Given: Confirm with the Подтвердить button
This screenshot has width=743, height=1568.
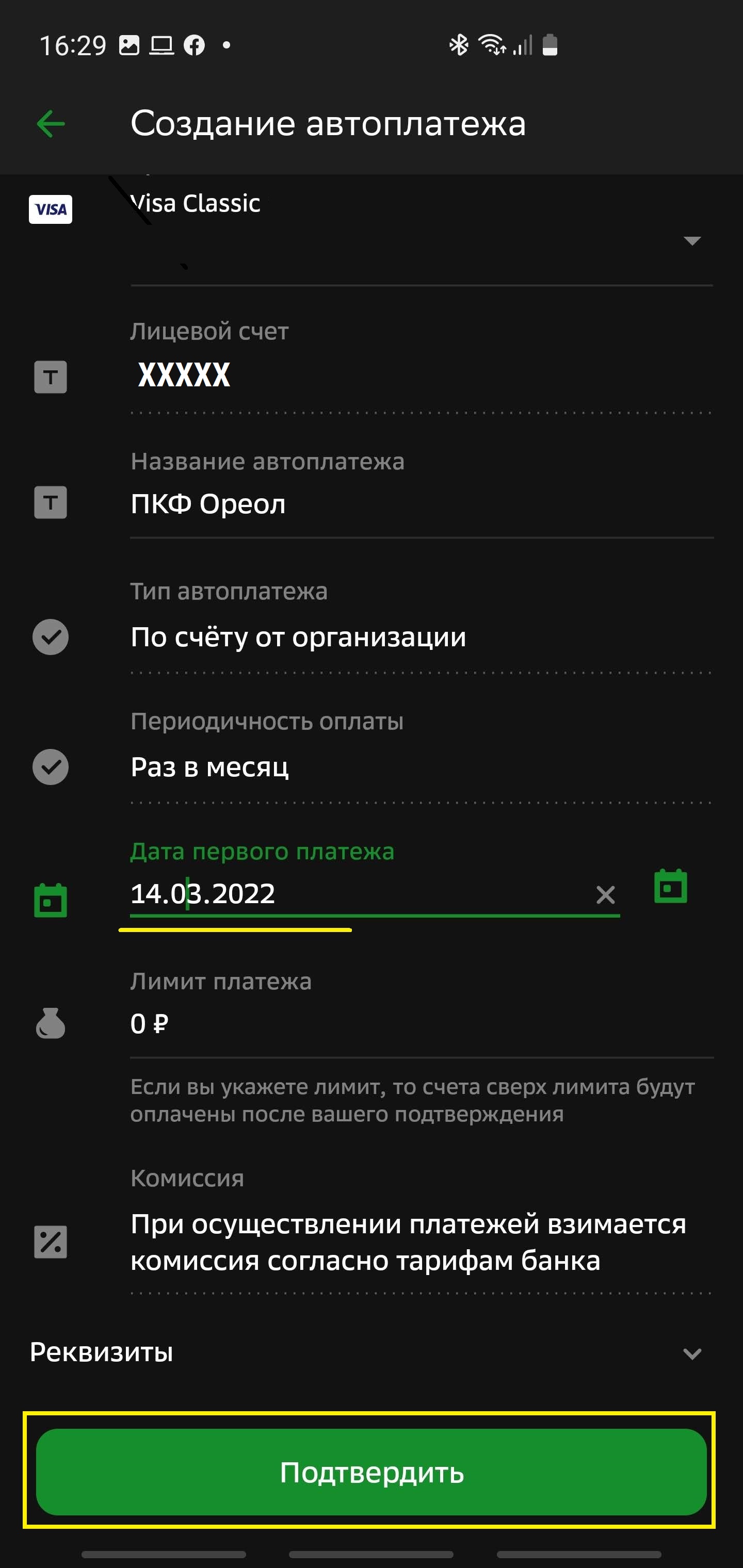Looking at the screenshot, I should [371, 1472].
